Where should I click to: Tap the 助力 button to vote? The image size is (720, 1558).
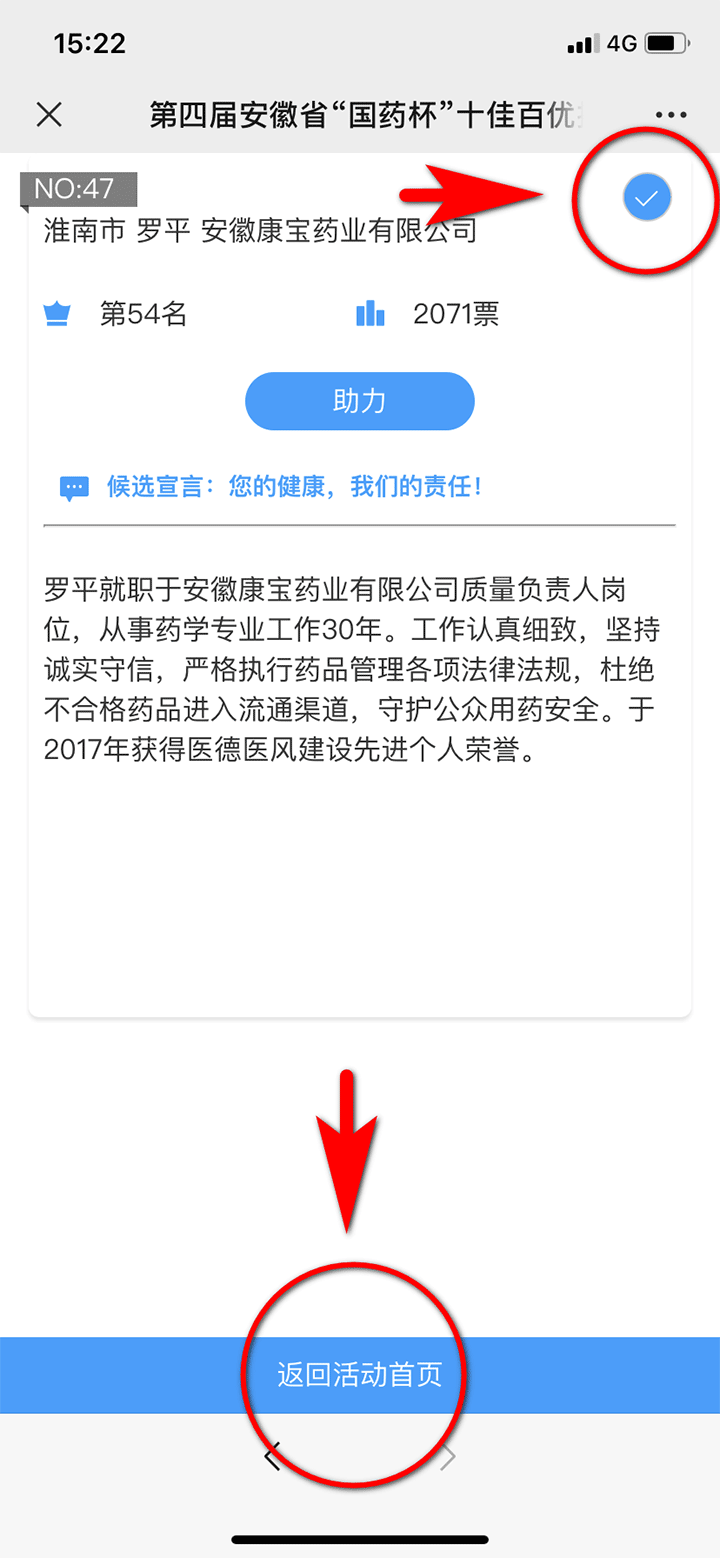[359, 401]
